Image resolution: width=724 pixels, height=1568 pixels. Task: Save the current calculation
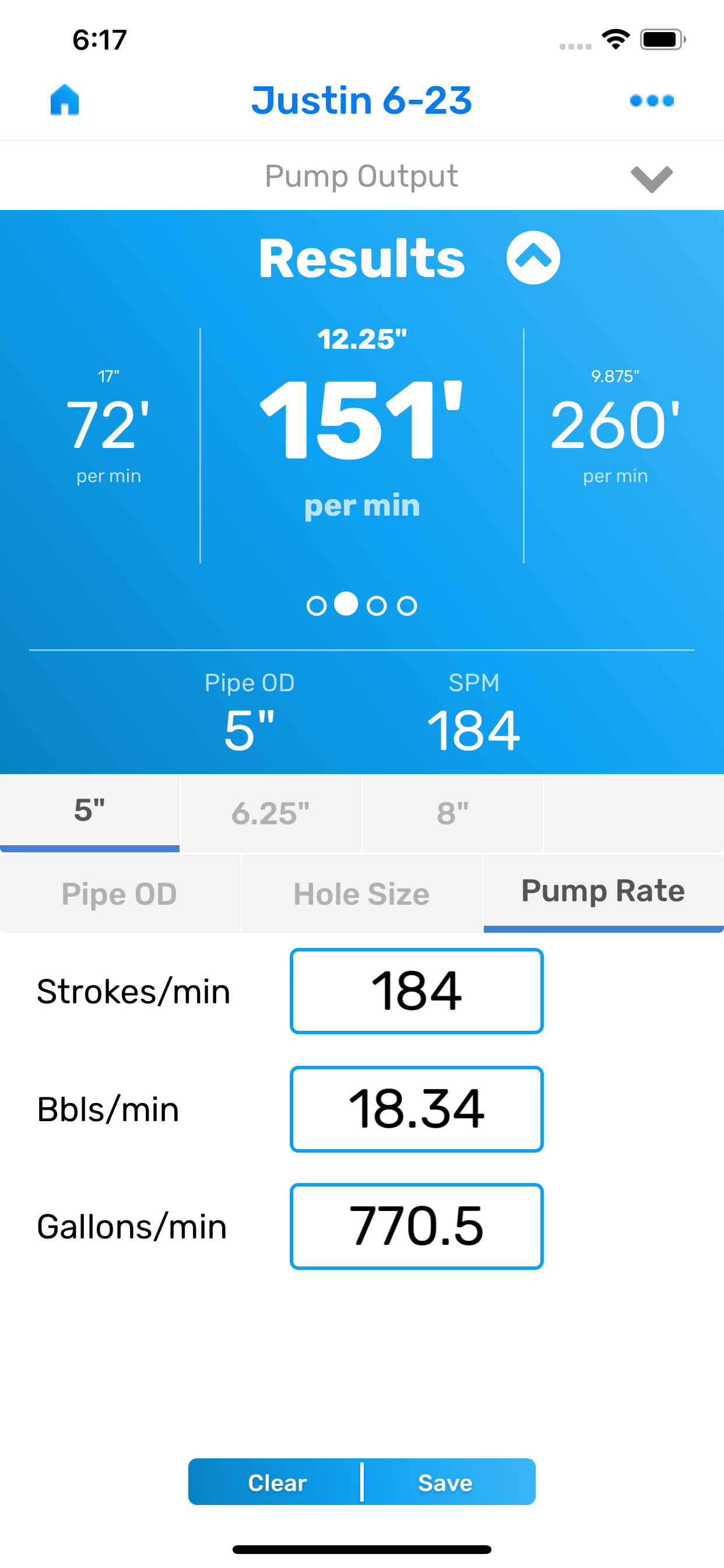445,1482
